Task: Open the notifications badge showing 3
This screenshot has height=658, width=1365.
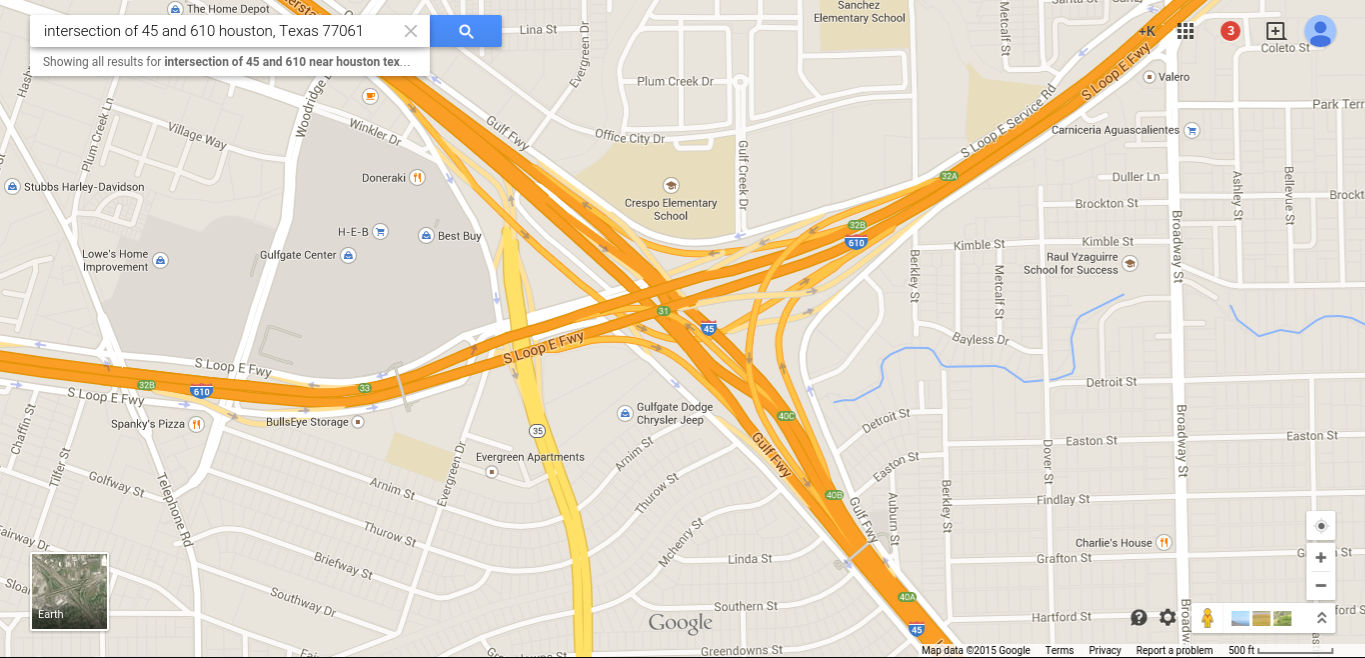Action: tap(1230, 31)
